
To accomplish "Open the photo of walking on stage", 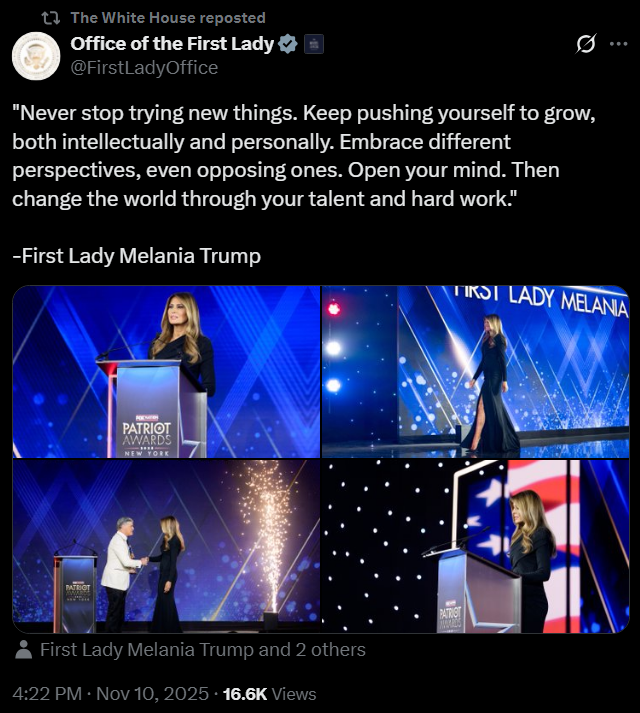I will tap(475, 371).
